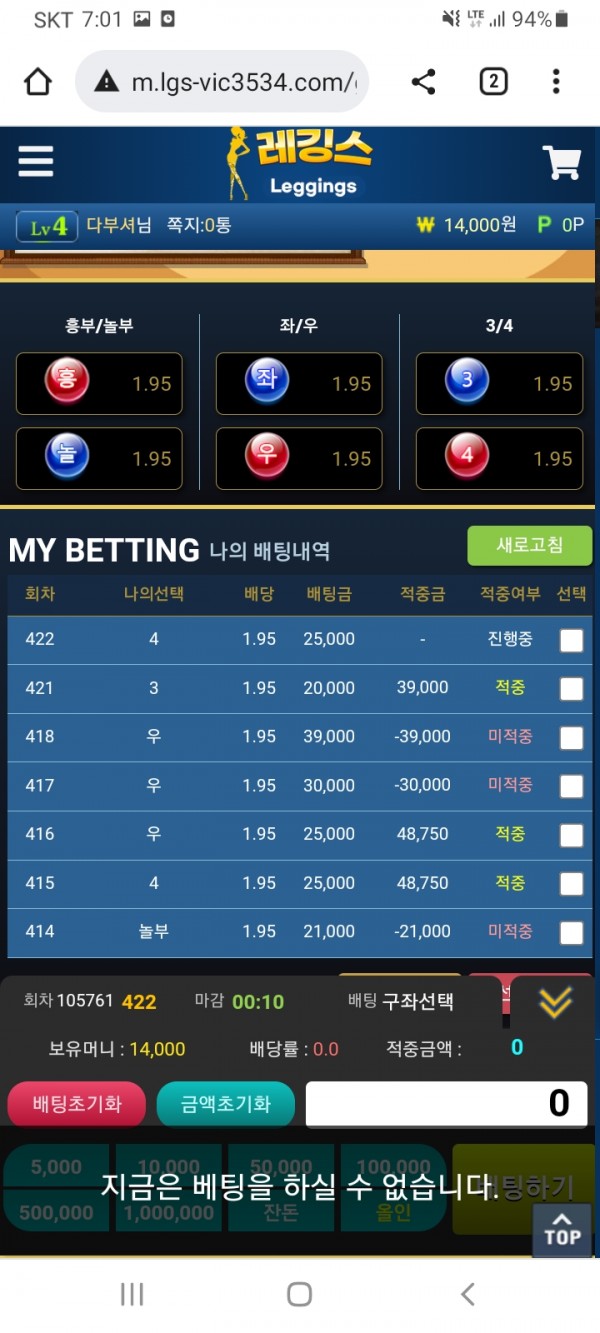Collapse the betting panel with the double chevron
Image resolution: width=600 pixels, height=1333 pixels.
[555, 1002]
